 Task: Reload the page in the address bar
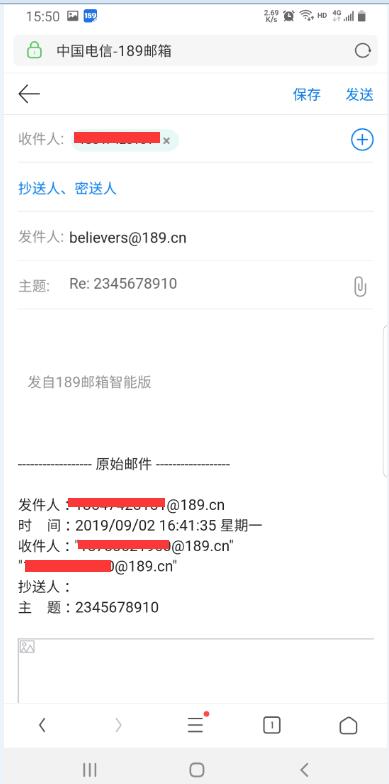pos(362,50)
